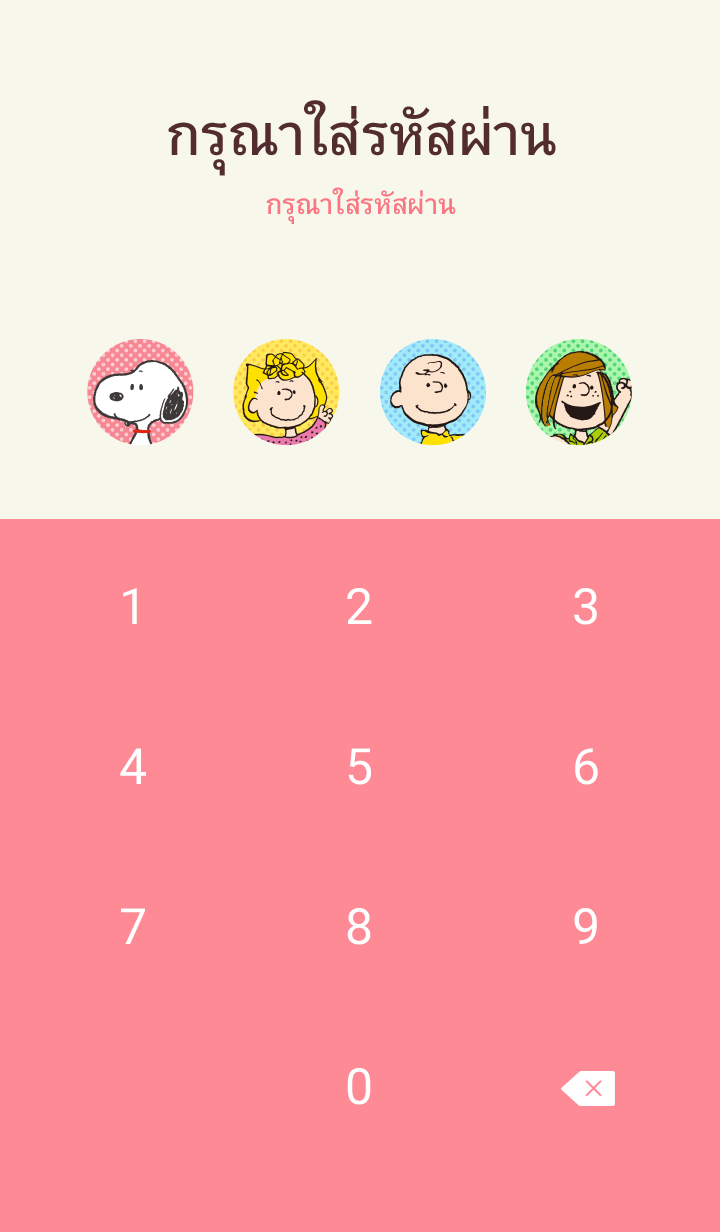Select digit 3 on the passcode pad
The image size is (720, 1232).
tap(585, 607)
